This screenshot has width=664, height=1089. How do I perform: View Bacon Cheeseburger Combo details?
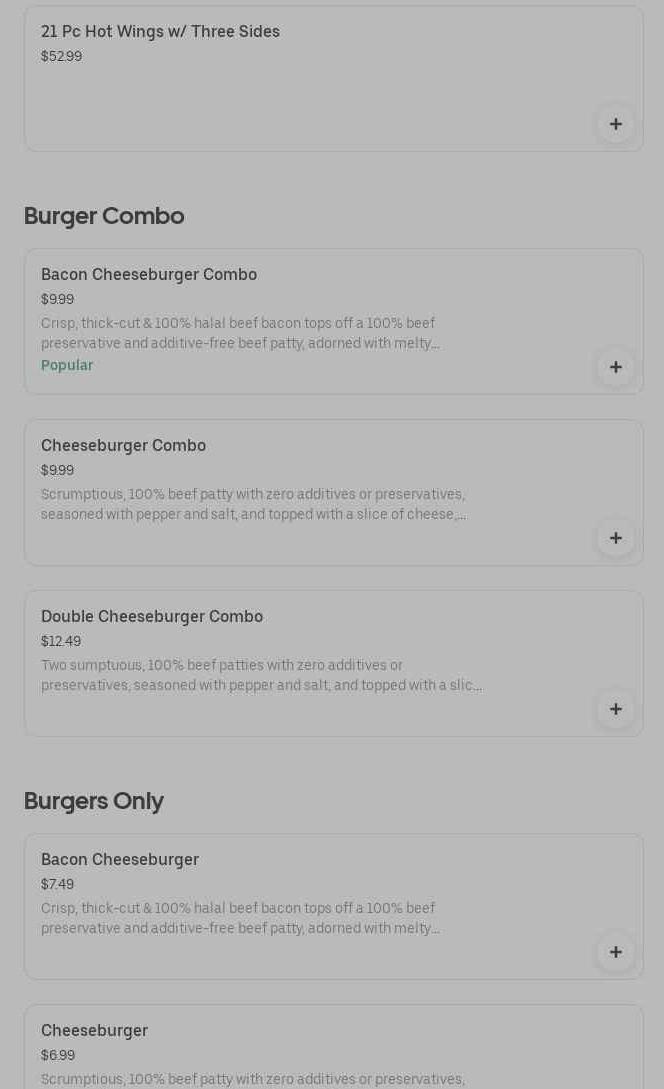[149, 275]
